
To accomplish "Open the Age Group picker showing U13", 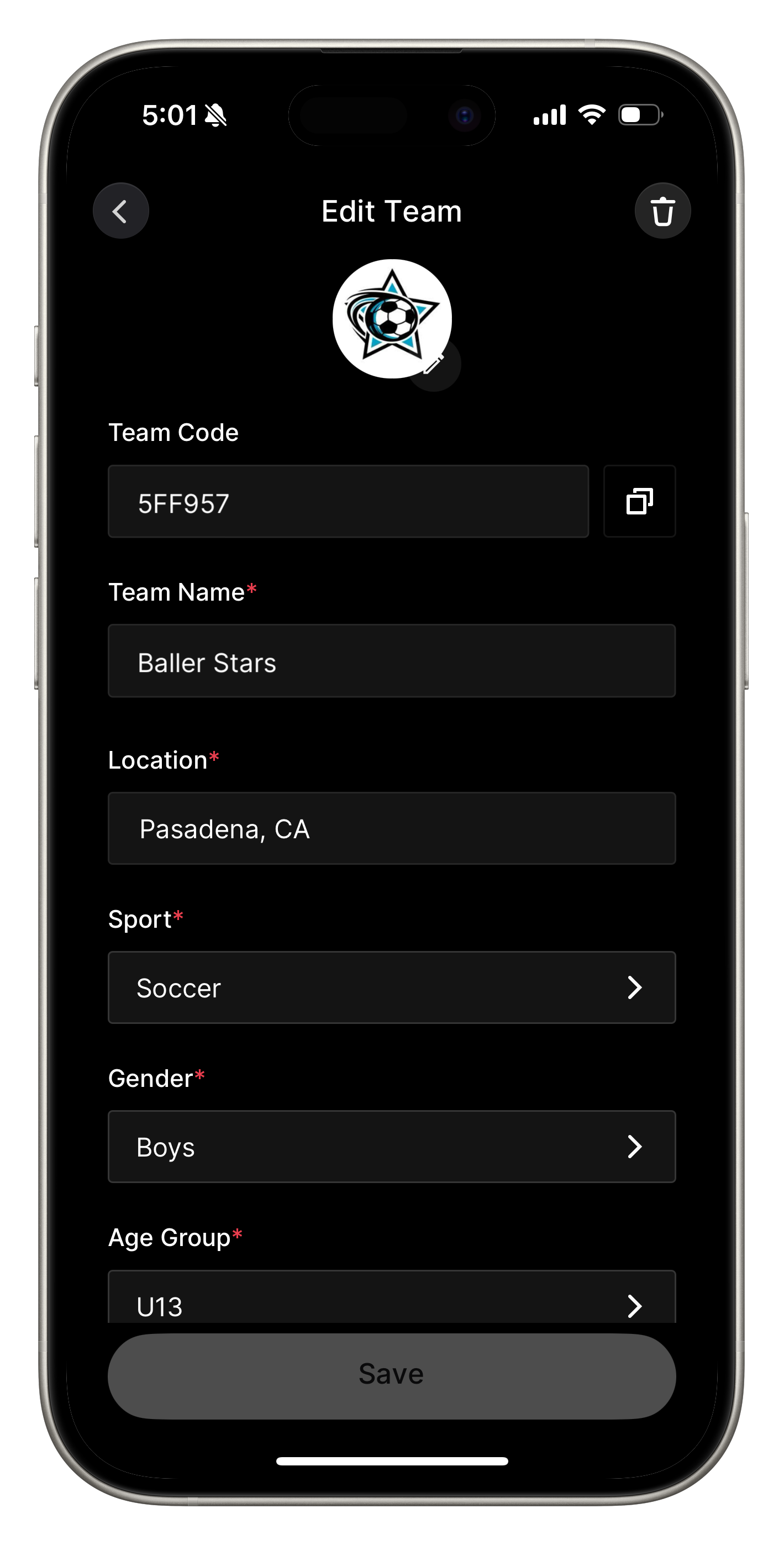I will (x=392, y=1298).
